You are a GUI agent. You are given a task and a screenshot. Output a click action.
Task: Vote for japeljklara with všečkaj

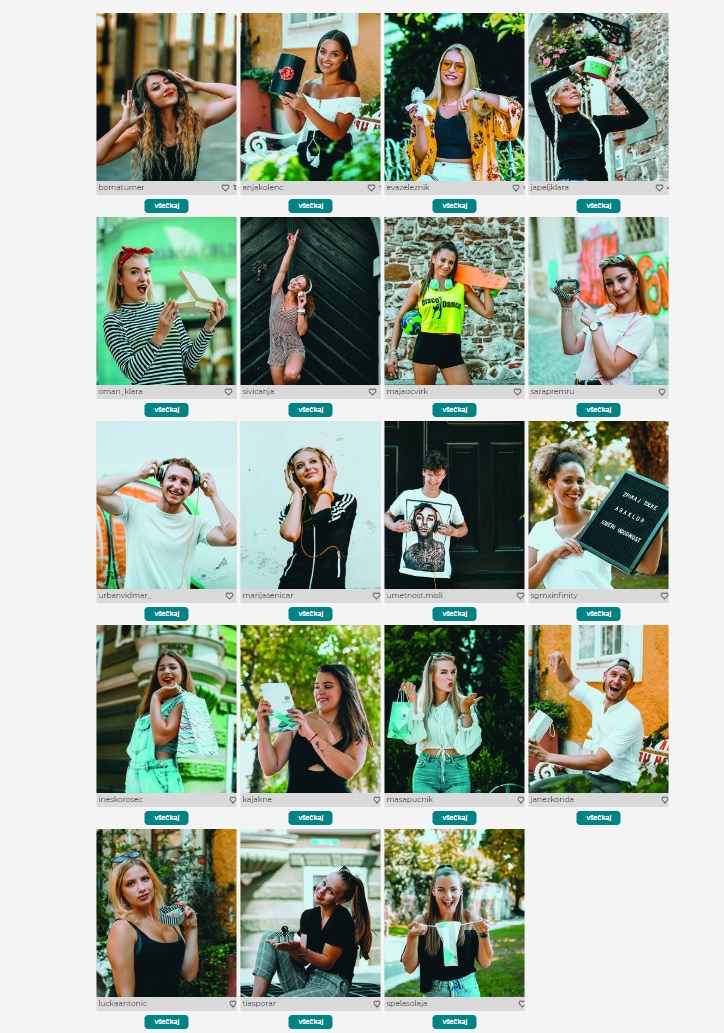598,206
